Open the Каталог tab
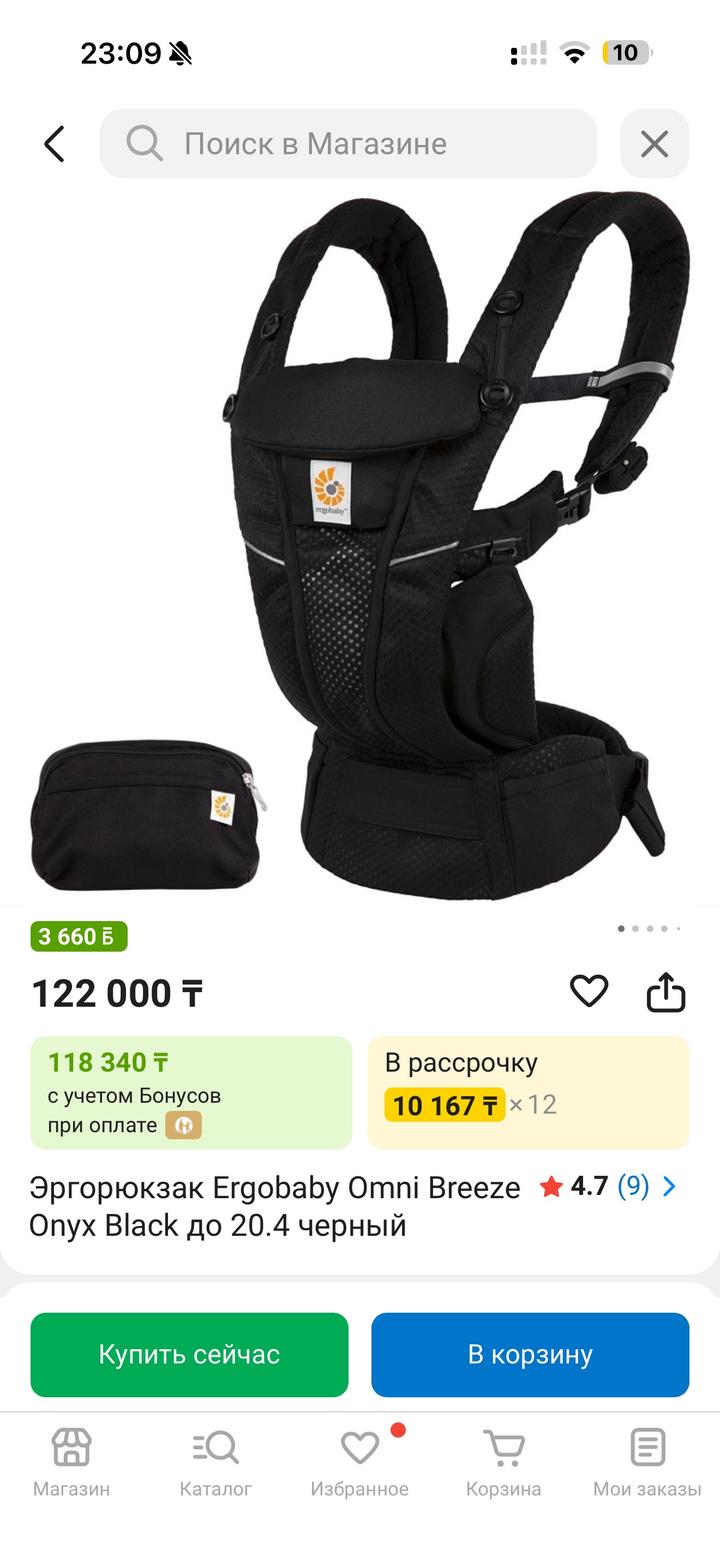The height and width of the screenshot is (1564, 720). (x=215, y=1462)
